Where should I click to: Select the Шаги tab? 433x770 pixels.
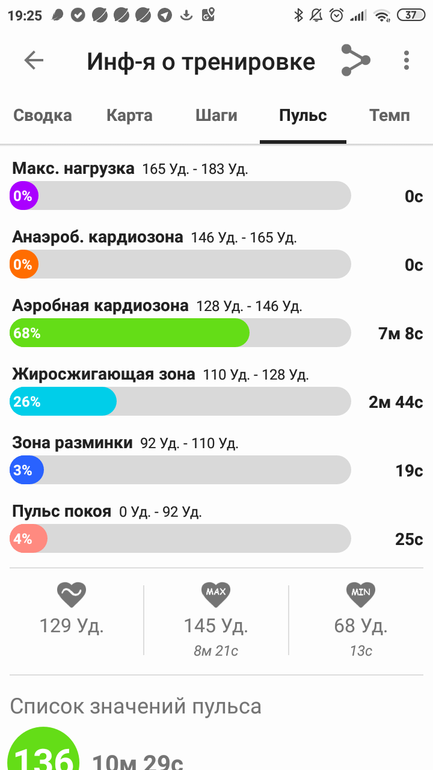pyautogui.click(x=216, y=115)
